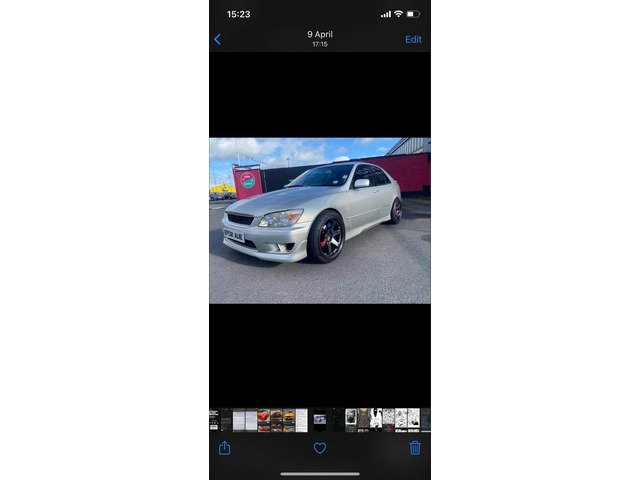The image size is (640, 480).
Task: Tap the silver car photo to hide the toolbars
Action: pos(320,220)
